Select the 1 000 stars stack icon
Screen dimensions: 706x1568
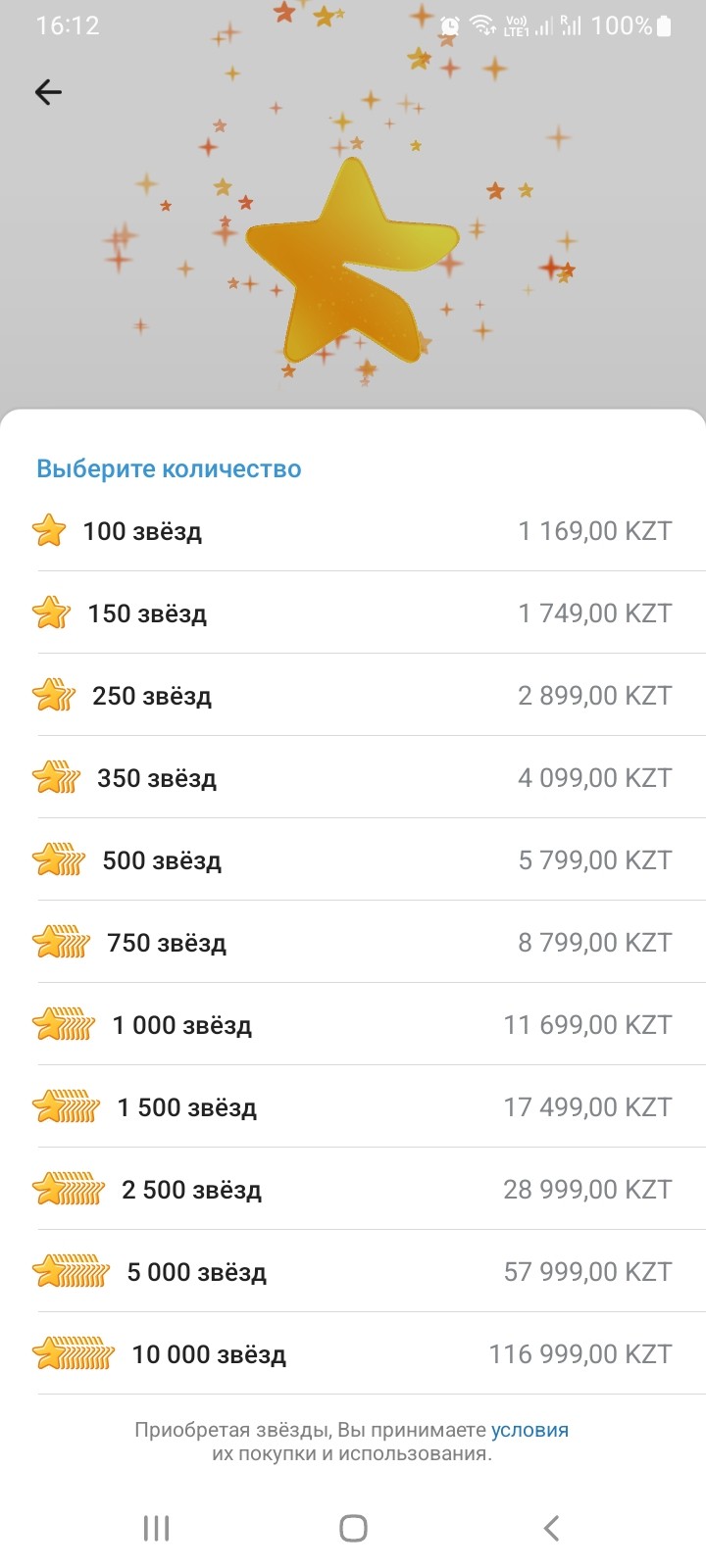(x=65, y=1025)
